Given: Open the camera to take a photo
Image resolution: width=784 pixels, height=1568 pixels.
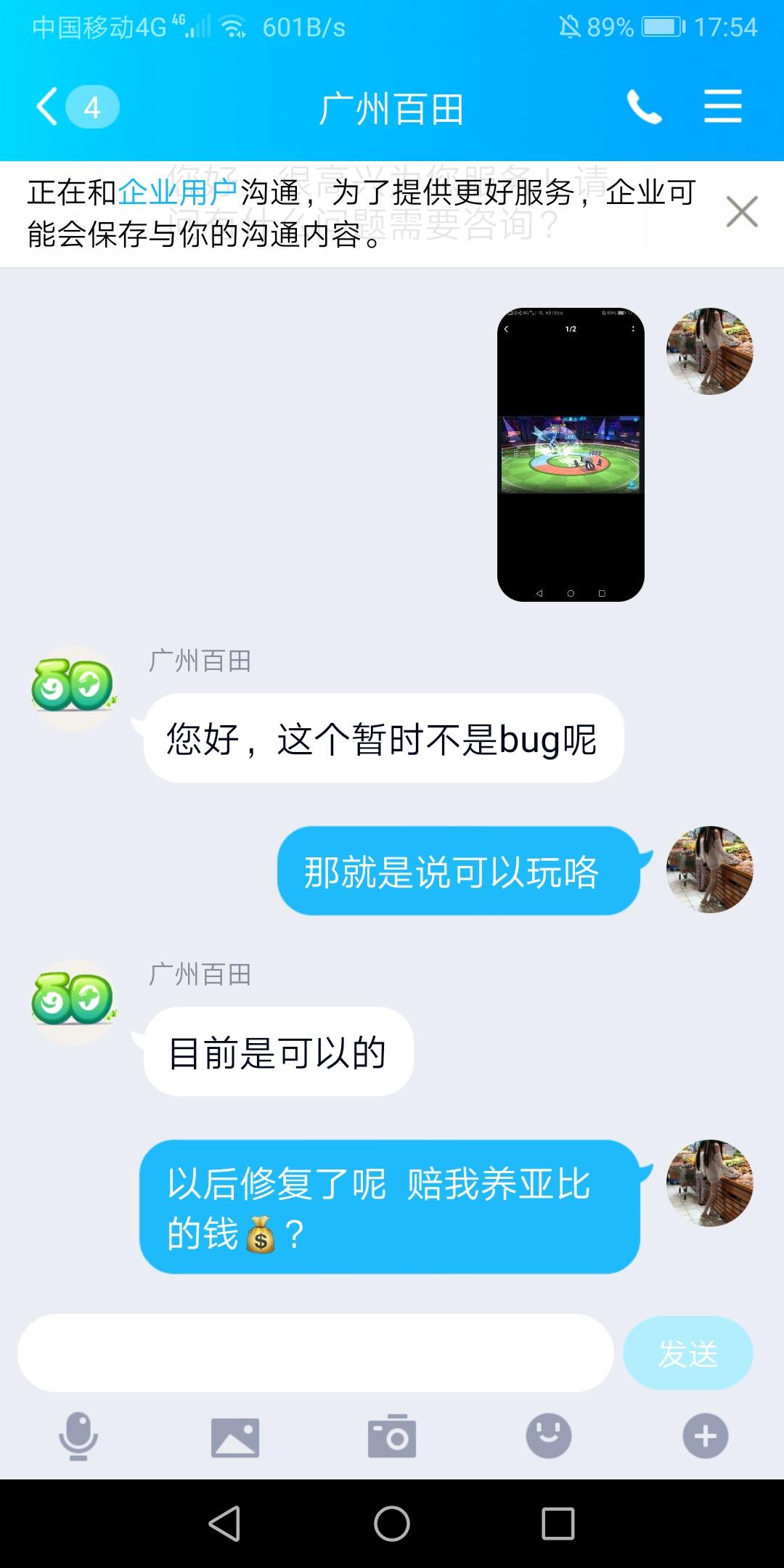Looking at the screenshot, I should (392, 1437).
